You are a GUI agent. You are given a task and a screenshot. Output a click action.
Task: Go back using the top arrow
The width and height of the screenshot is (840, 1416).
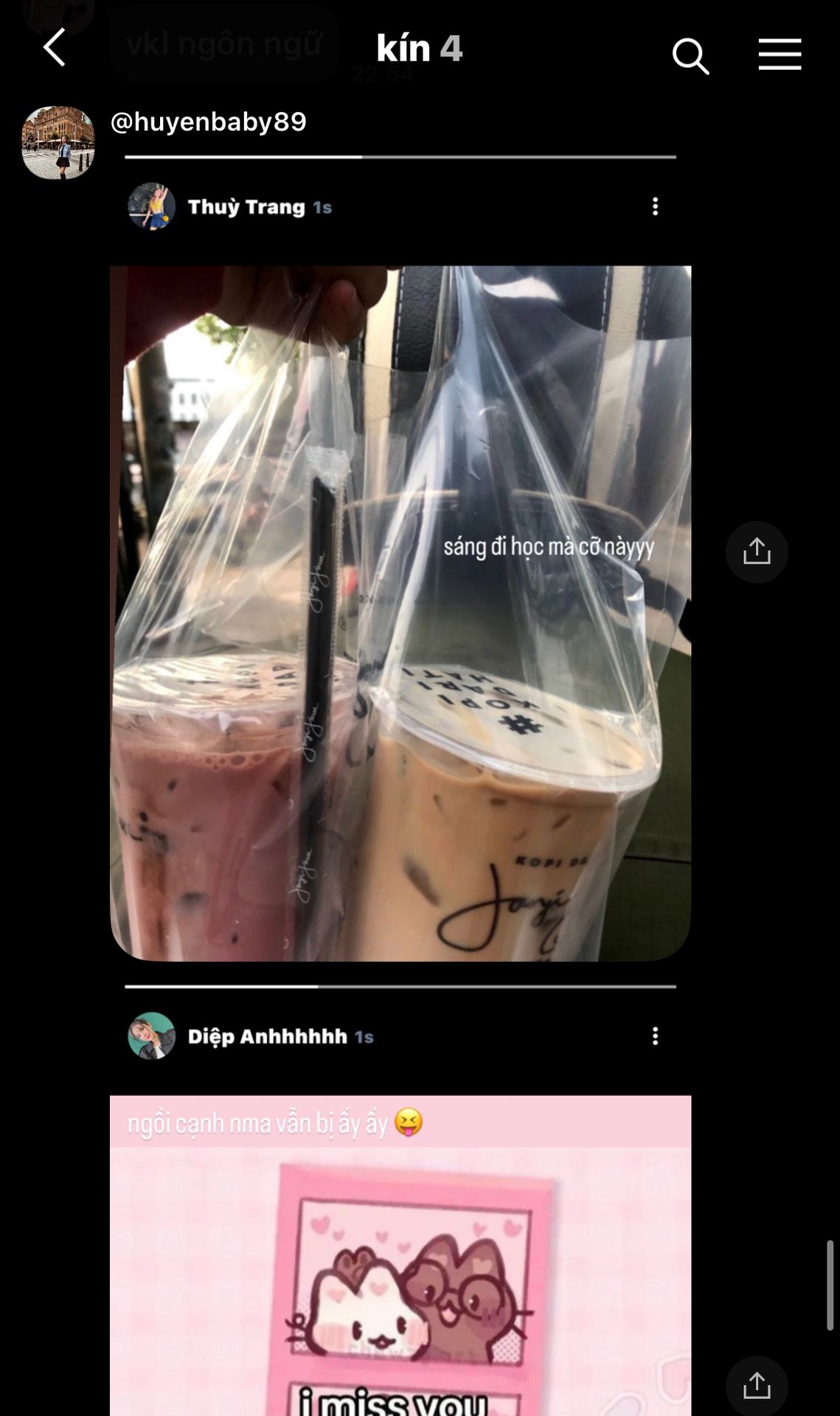(55, 48)
